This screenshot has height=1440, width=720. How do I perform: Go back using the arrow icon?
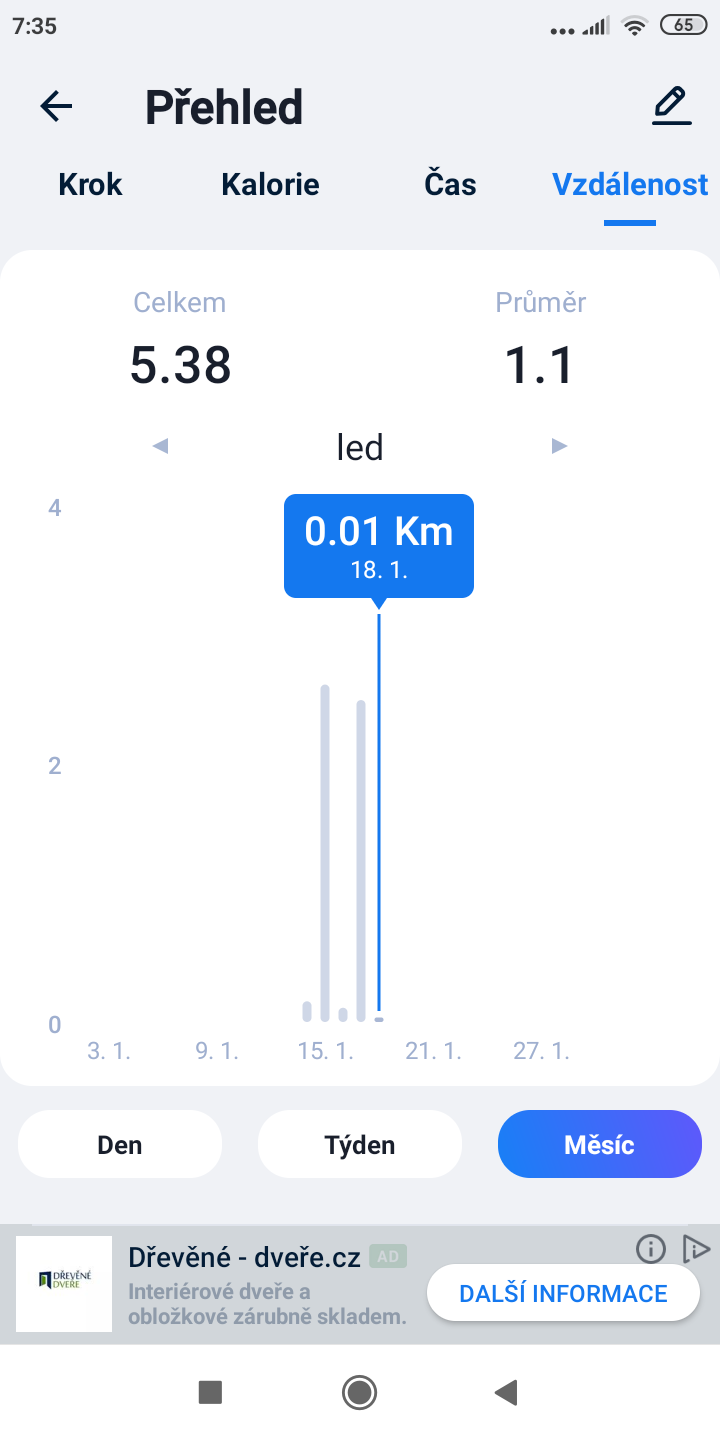pyautogui.click(x=56, y=106)
